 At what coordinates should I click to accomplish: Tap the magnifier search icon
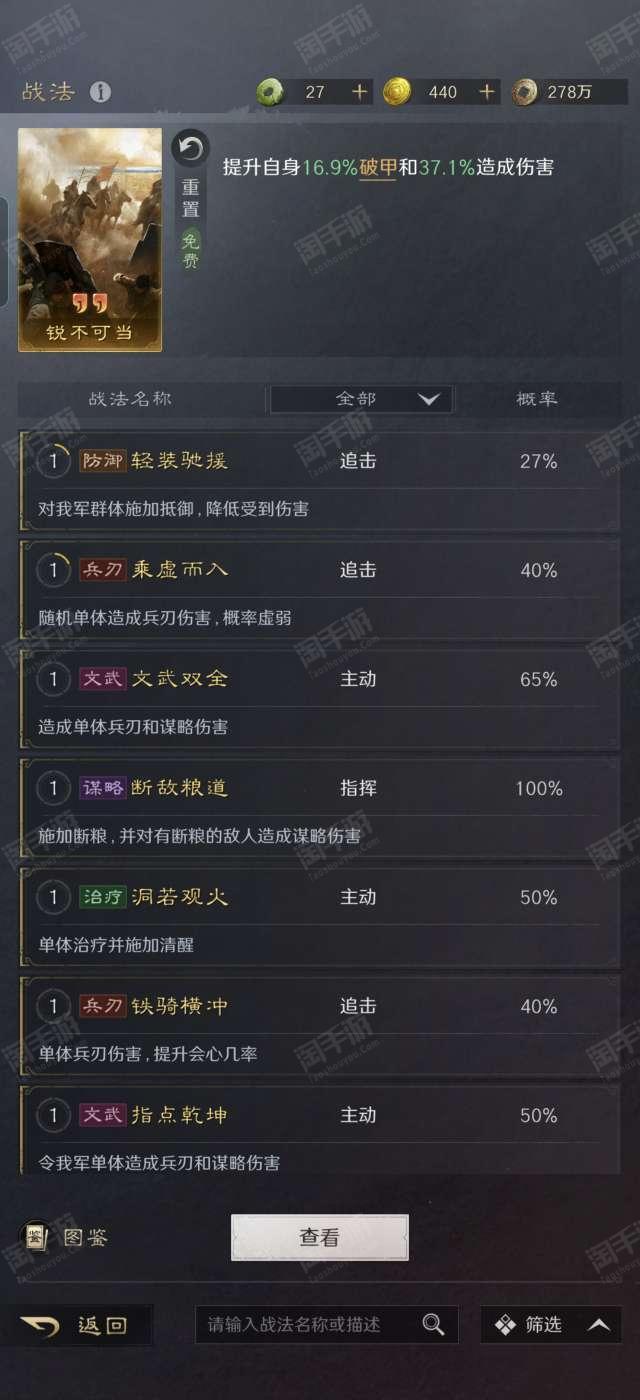point(433,1325)
